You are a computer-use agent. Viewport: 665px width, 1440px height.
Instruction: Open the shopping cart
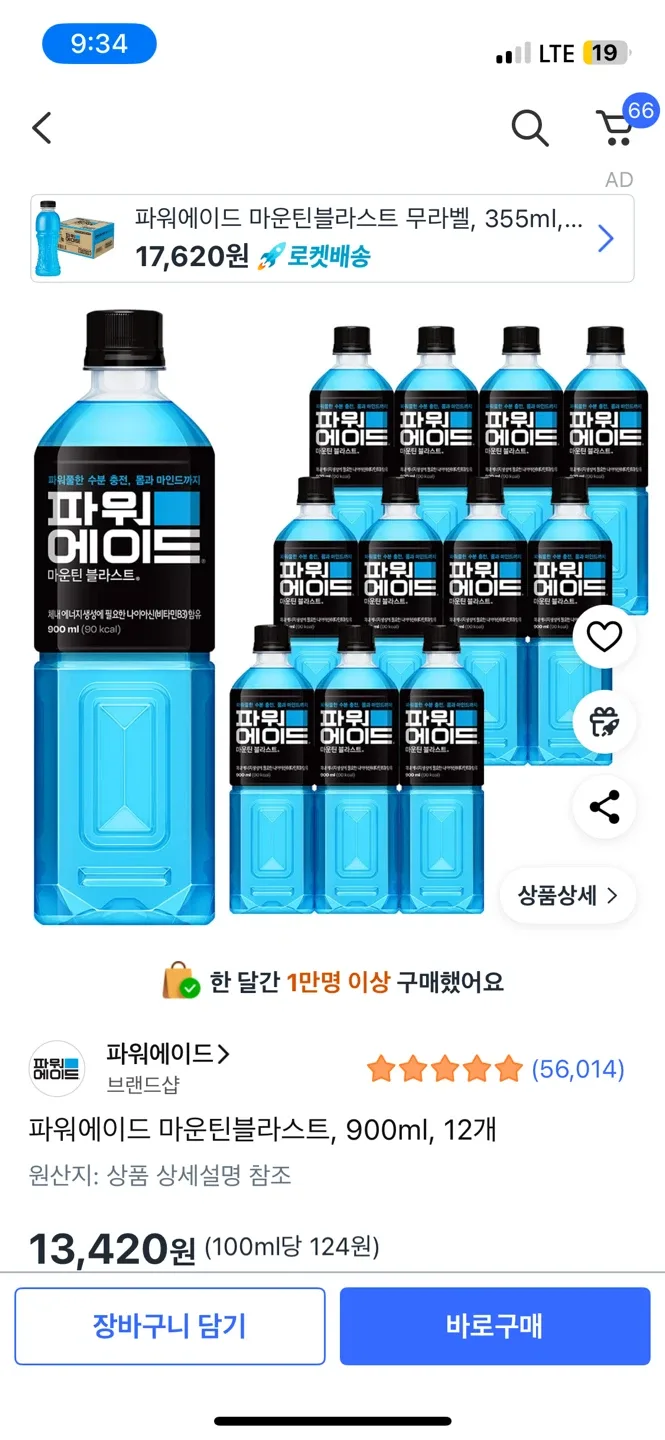(615, 128)
